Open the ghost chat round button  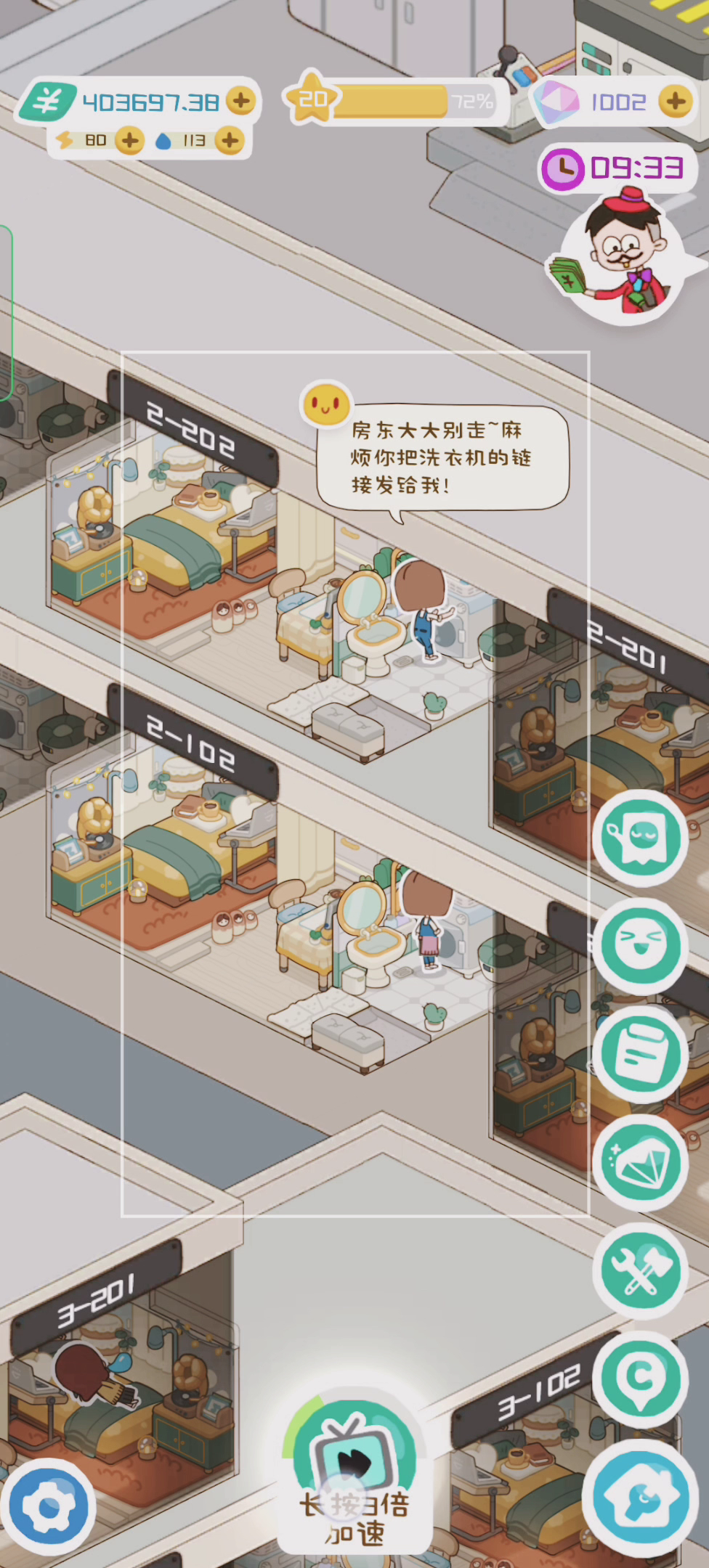tap(640, 838)
